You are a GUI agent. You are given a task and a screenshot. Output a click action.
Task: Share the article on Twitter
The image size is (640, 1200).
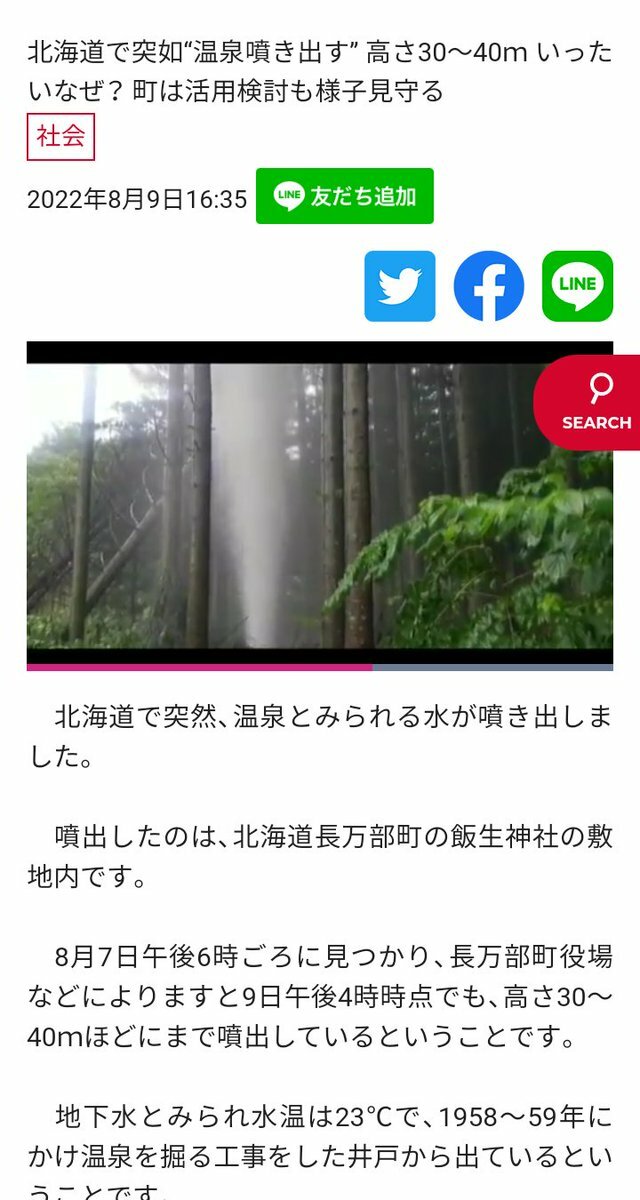tap(399, 286)
